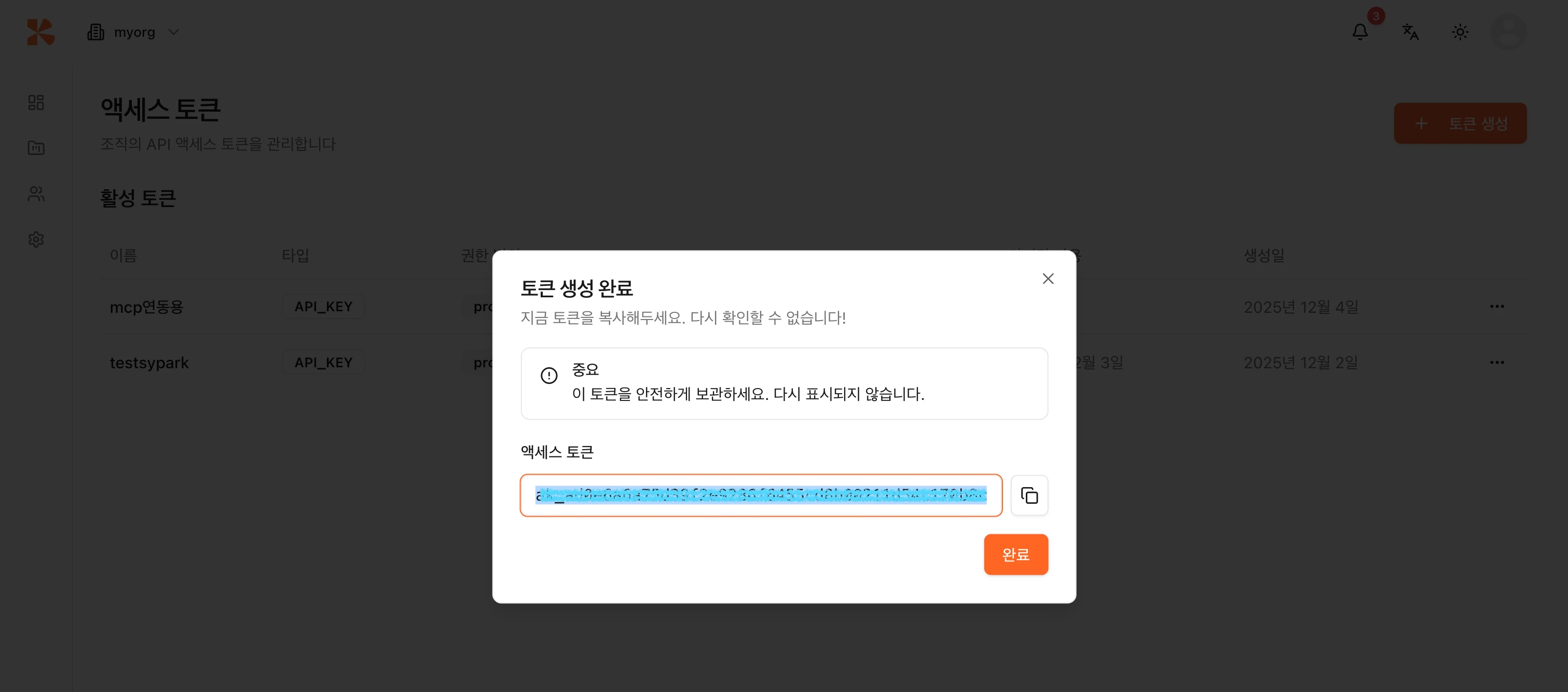This screenshot has height=692, width=1568.
Task: Close the token created dialog
Action: (1048, 279)
